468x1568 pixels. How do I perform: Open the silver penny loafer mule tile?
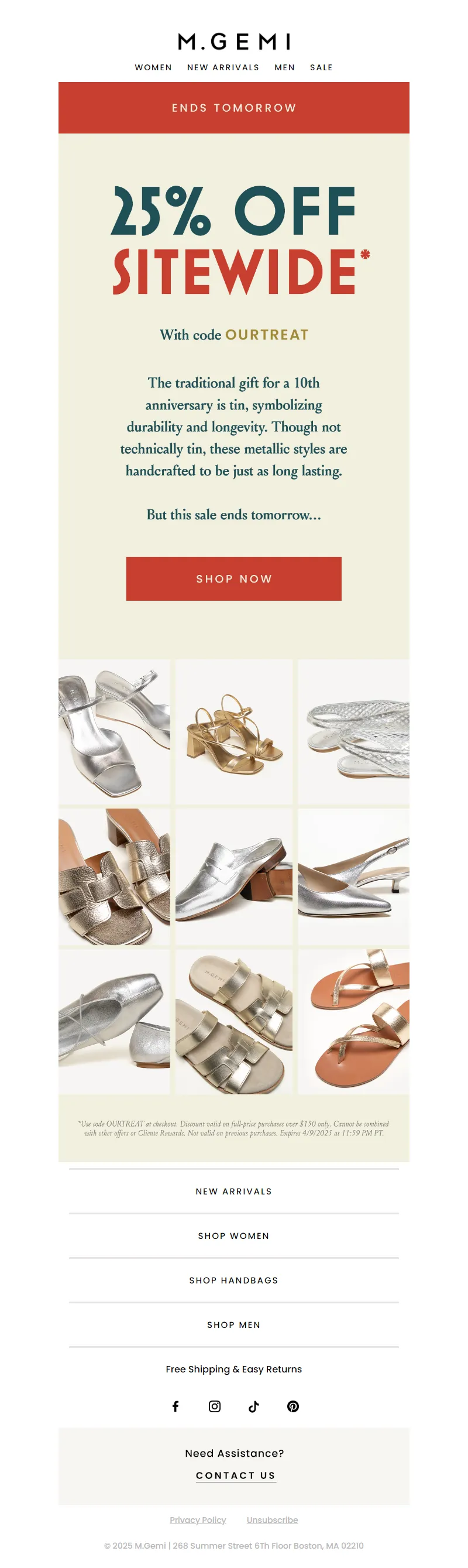(233, 876)
